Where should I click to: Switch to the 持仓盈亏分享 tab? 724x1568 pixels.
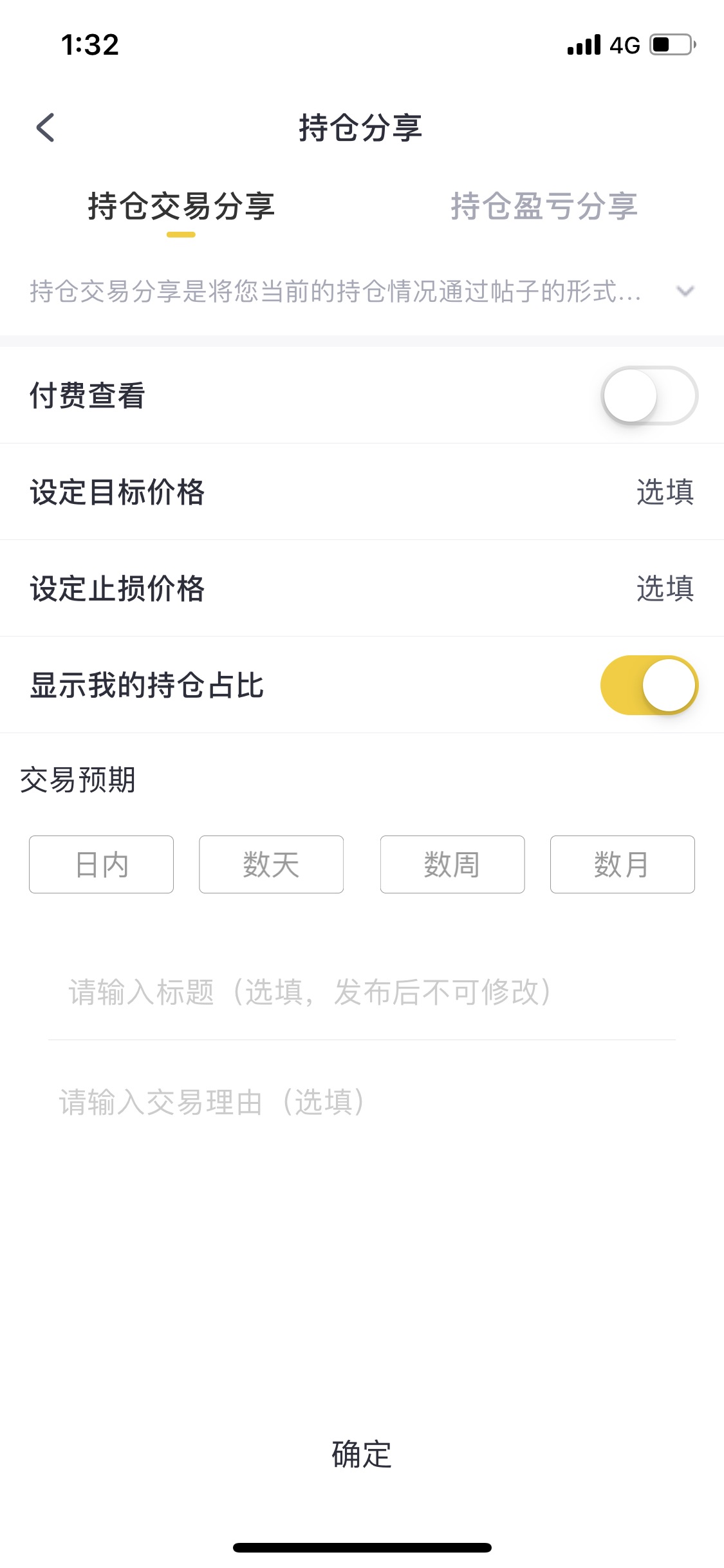(x=544, y=207)
